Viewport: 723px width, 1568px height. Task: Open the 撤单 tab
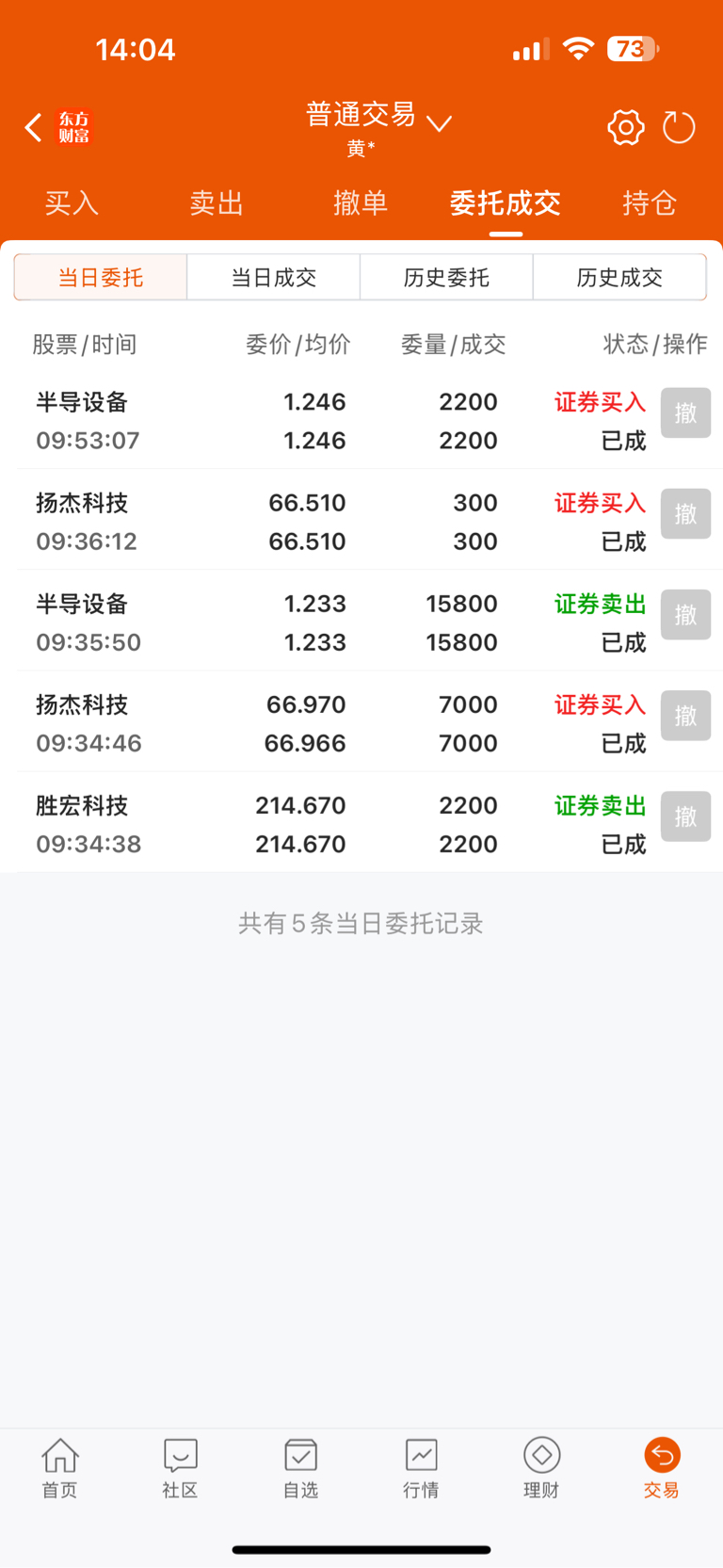pyautogui.click(x=361, y=202)
